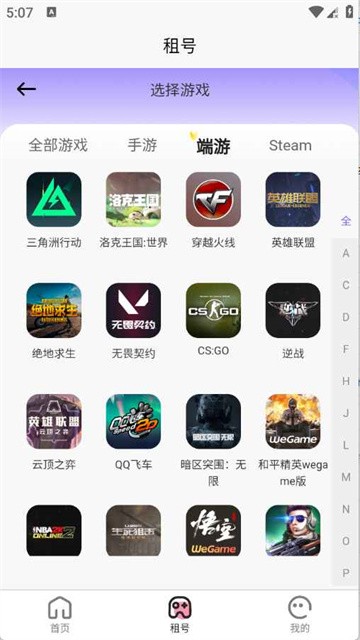Go back using the arrow icon
The height and width of the screenshot is (640, 360).
[x=26, y=89]
